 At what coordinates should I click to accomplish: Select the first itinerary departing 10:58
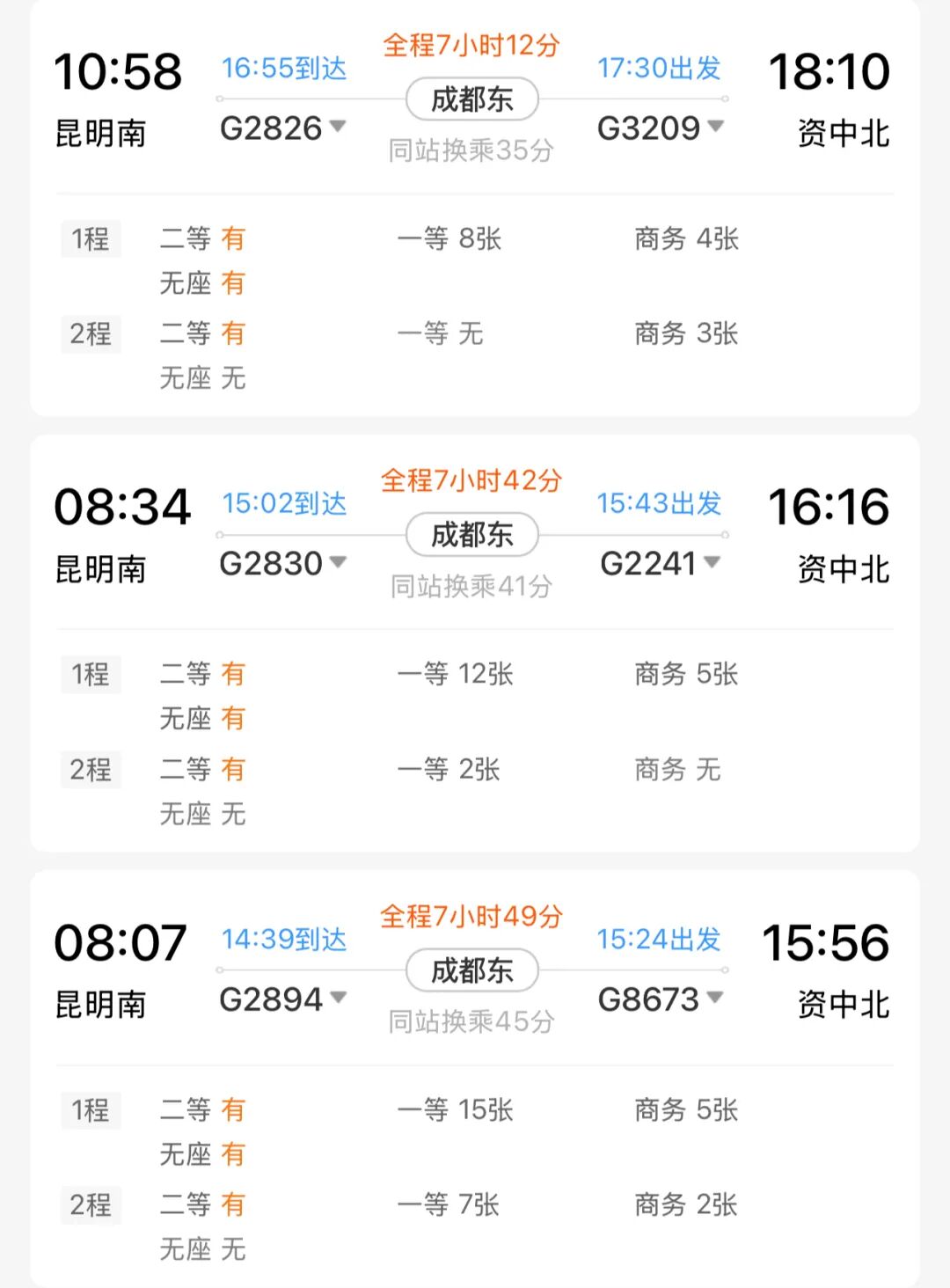point(121,73)
